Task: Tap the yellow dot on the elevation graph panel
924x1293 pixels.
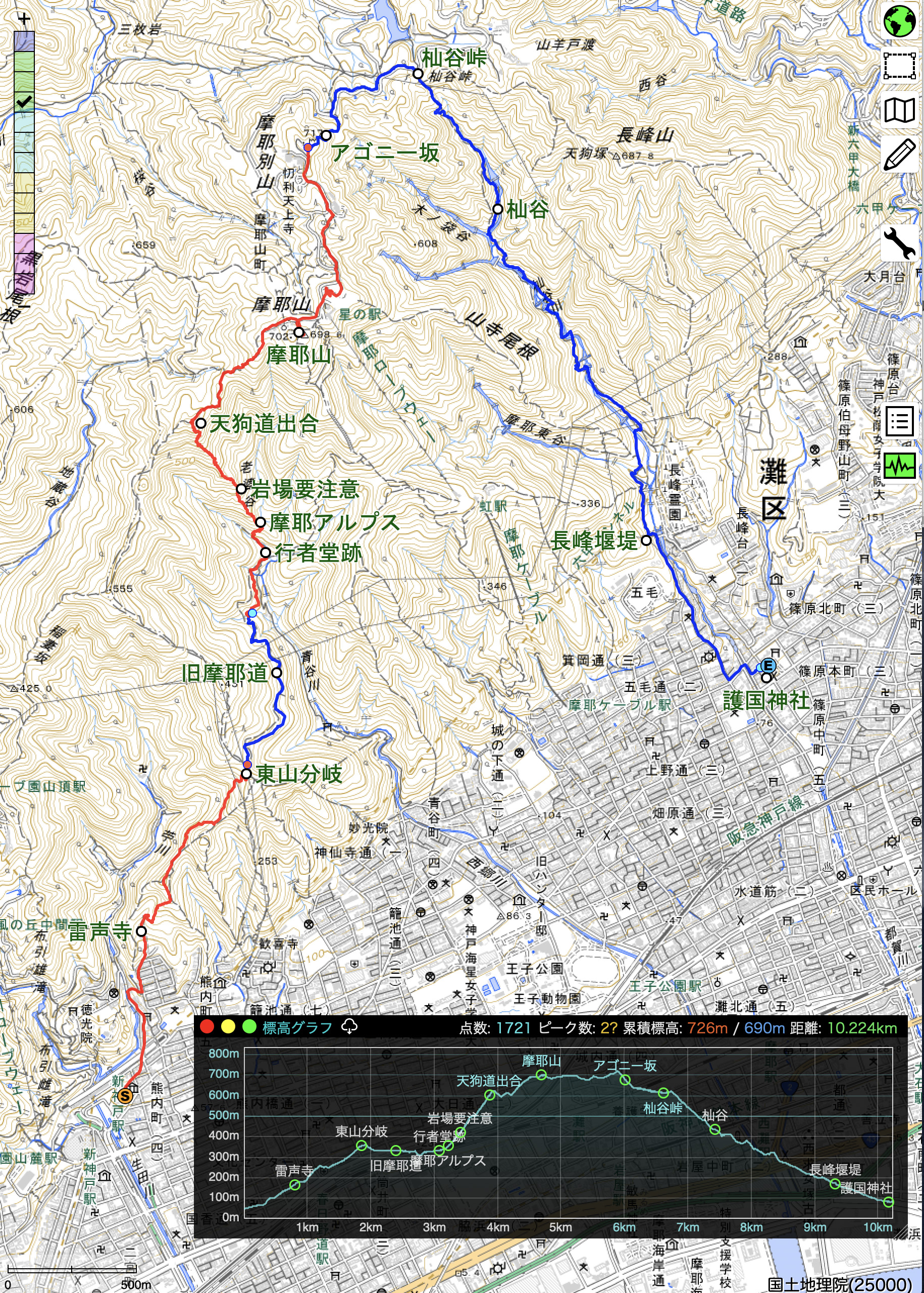Action: point(228,1026)
